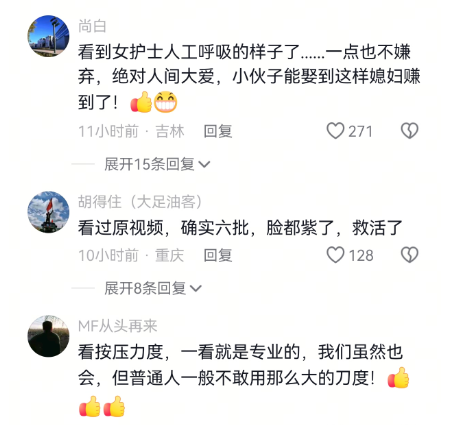Expand the 8 replies under 胡得住's comment
451x425 pixels.
pos(153,288)
